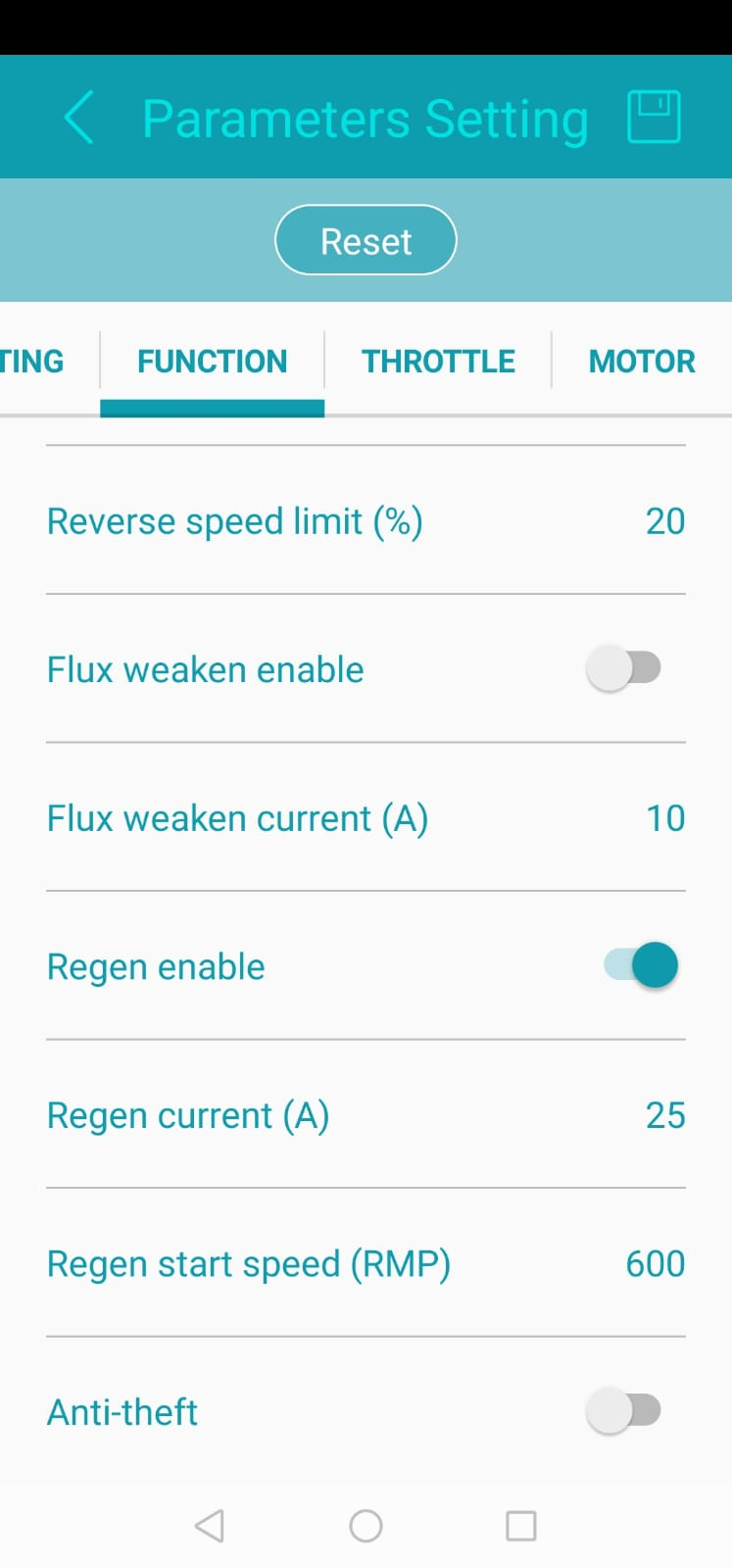Image resolution: width=732 pixels, height=1568 pixels.
Task: Toggle the Anti-theft switch on
Action: click(x=624, y=1411)
